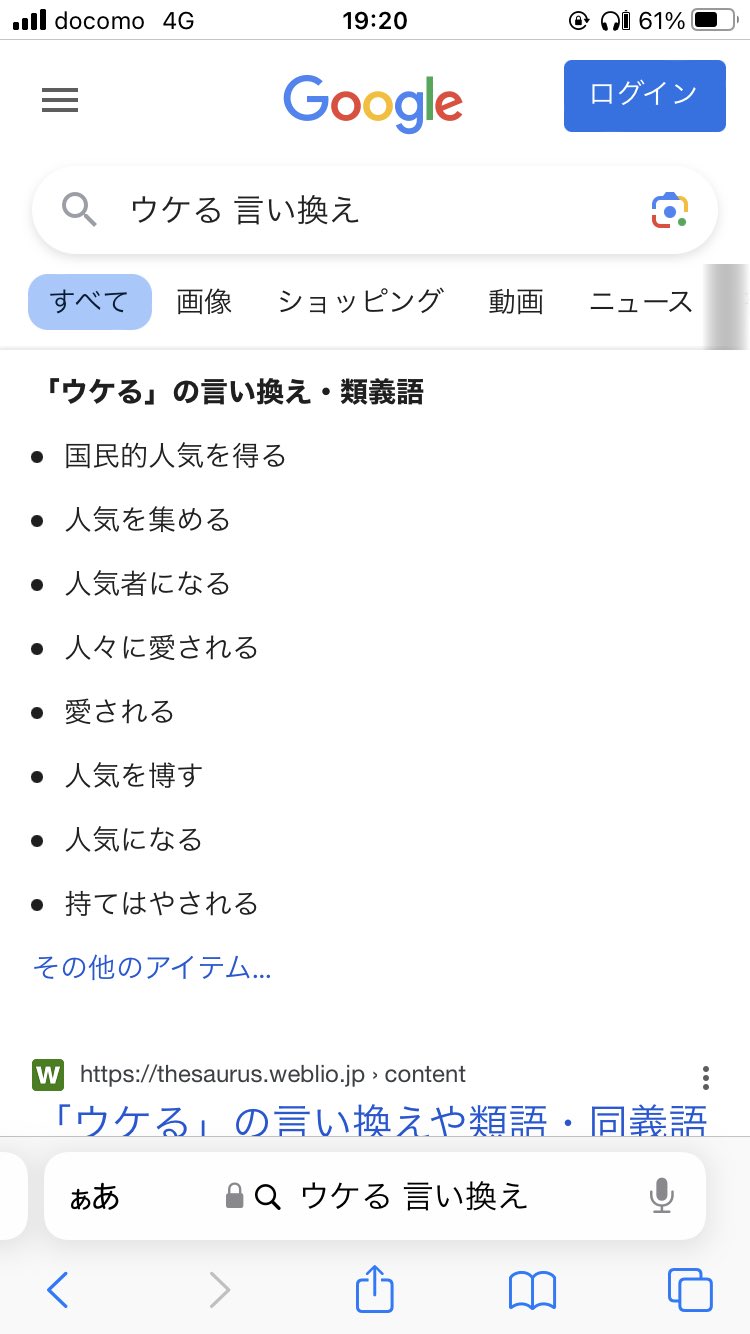Start voice search with the microphone

[661, 1196]
